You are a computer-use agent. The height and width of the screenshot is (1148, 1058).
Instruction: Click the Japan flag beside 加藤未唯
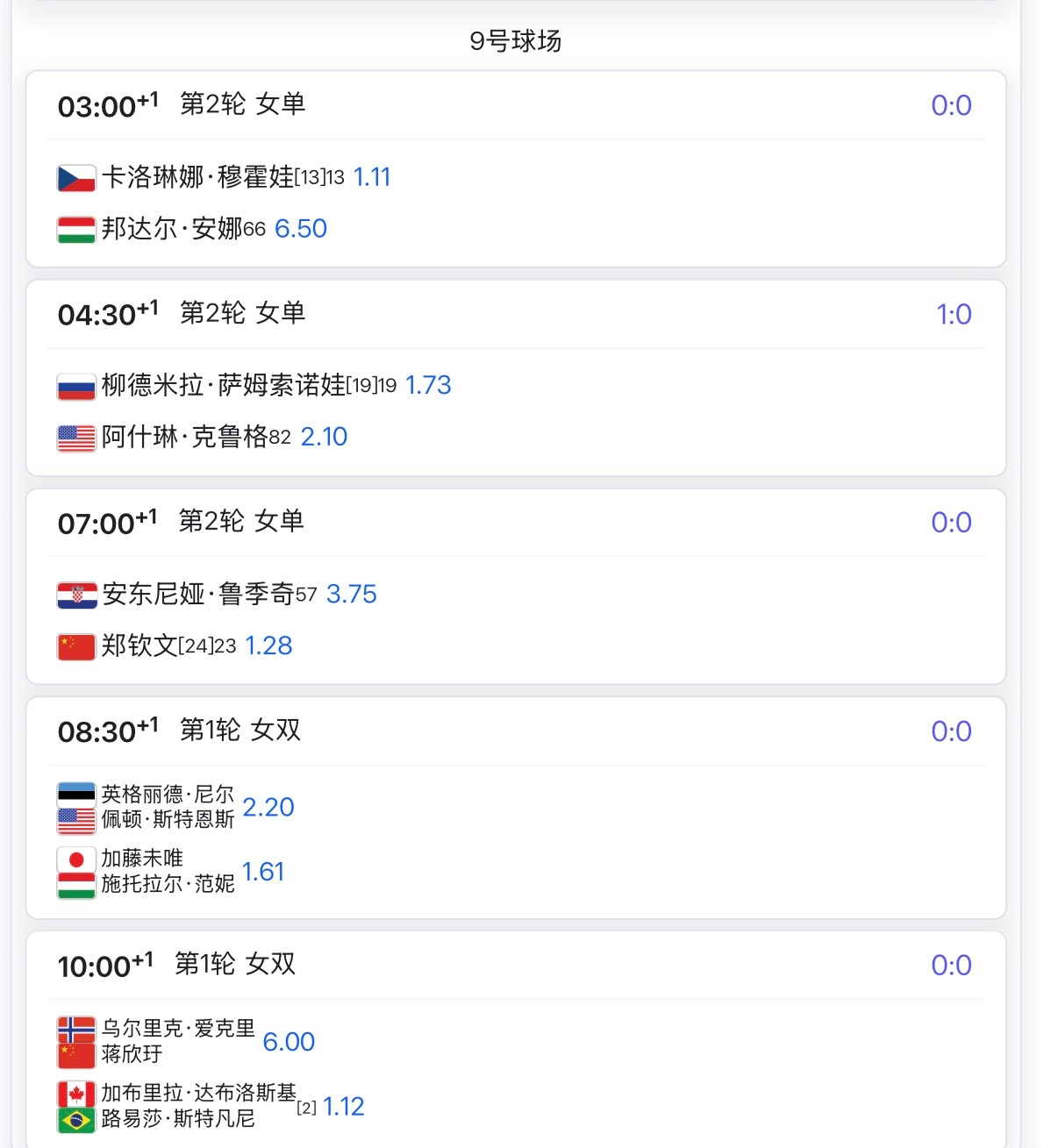pyautogui.click(x=75, y=858)
